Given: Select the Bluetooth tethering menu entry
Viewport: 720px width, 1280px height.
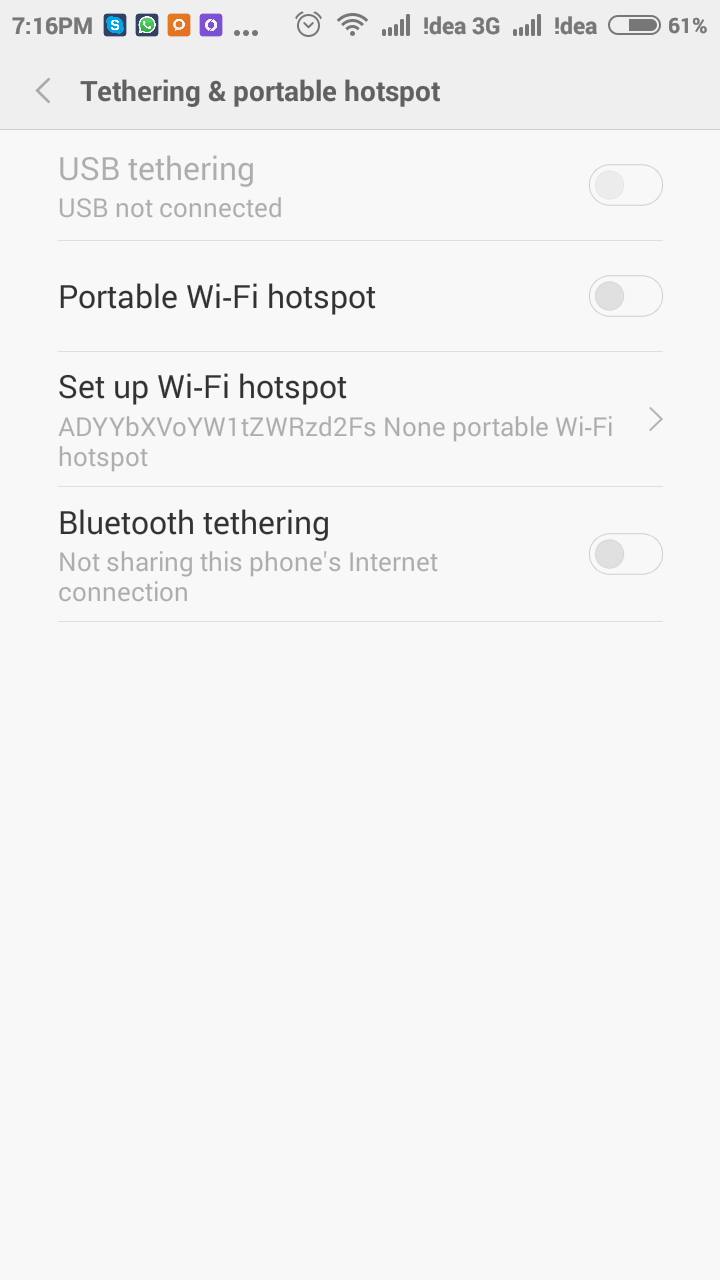Looking at the screenshot, I should click(x=194, y=522).
